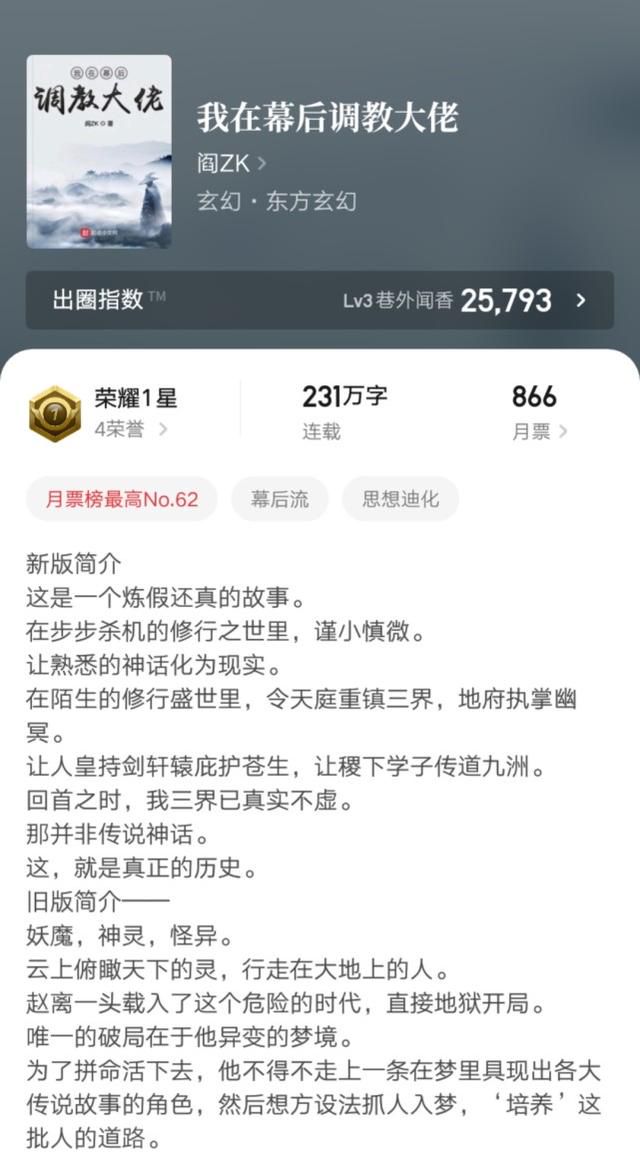Image resolution: width=640 pixels, height=1158 pixels.
Task: View the 4荣誉 honors list
Action: point(131,430)
